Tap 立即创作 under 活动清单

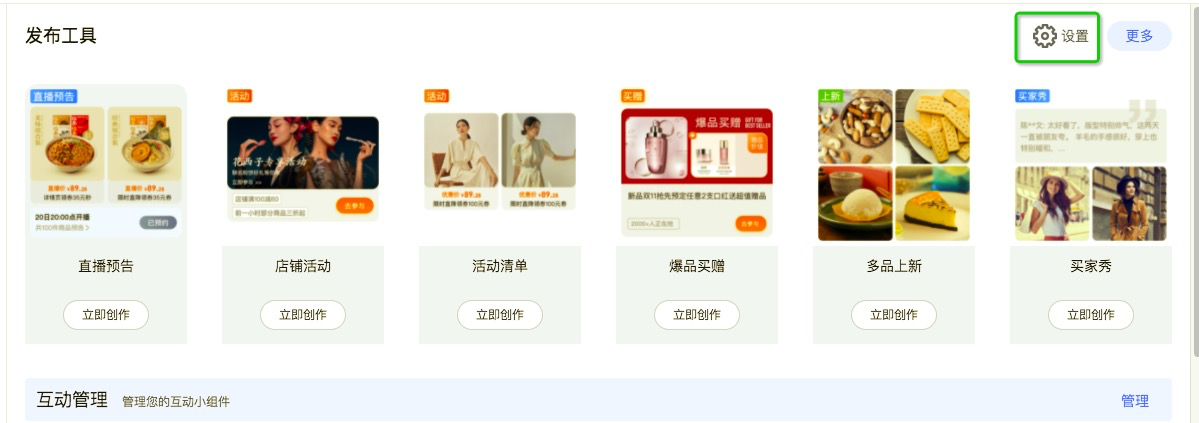coord(500,314)
